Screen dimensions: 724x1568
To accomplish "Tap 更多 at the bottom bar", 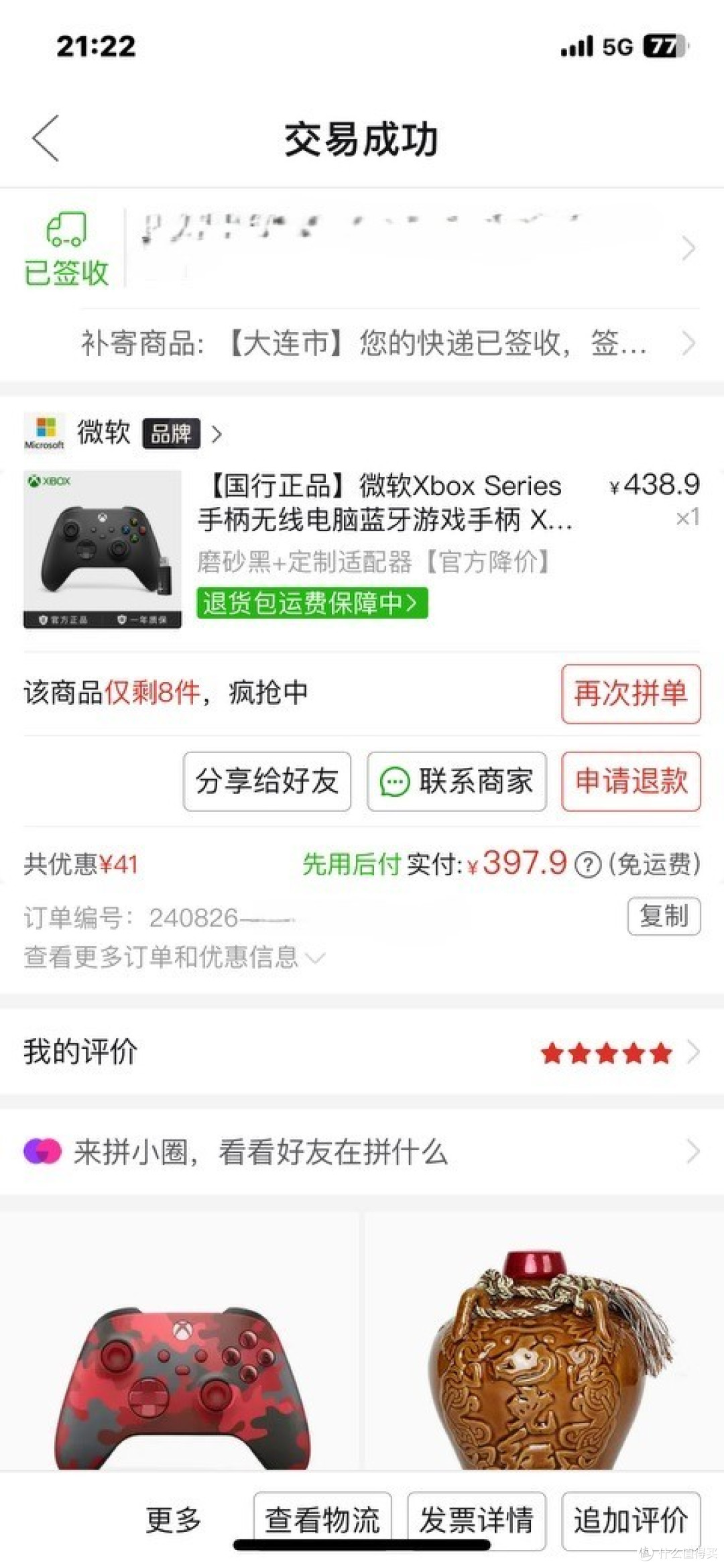I will [x=174, y=1520].
